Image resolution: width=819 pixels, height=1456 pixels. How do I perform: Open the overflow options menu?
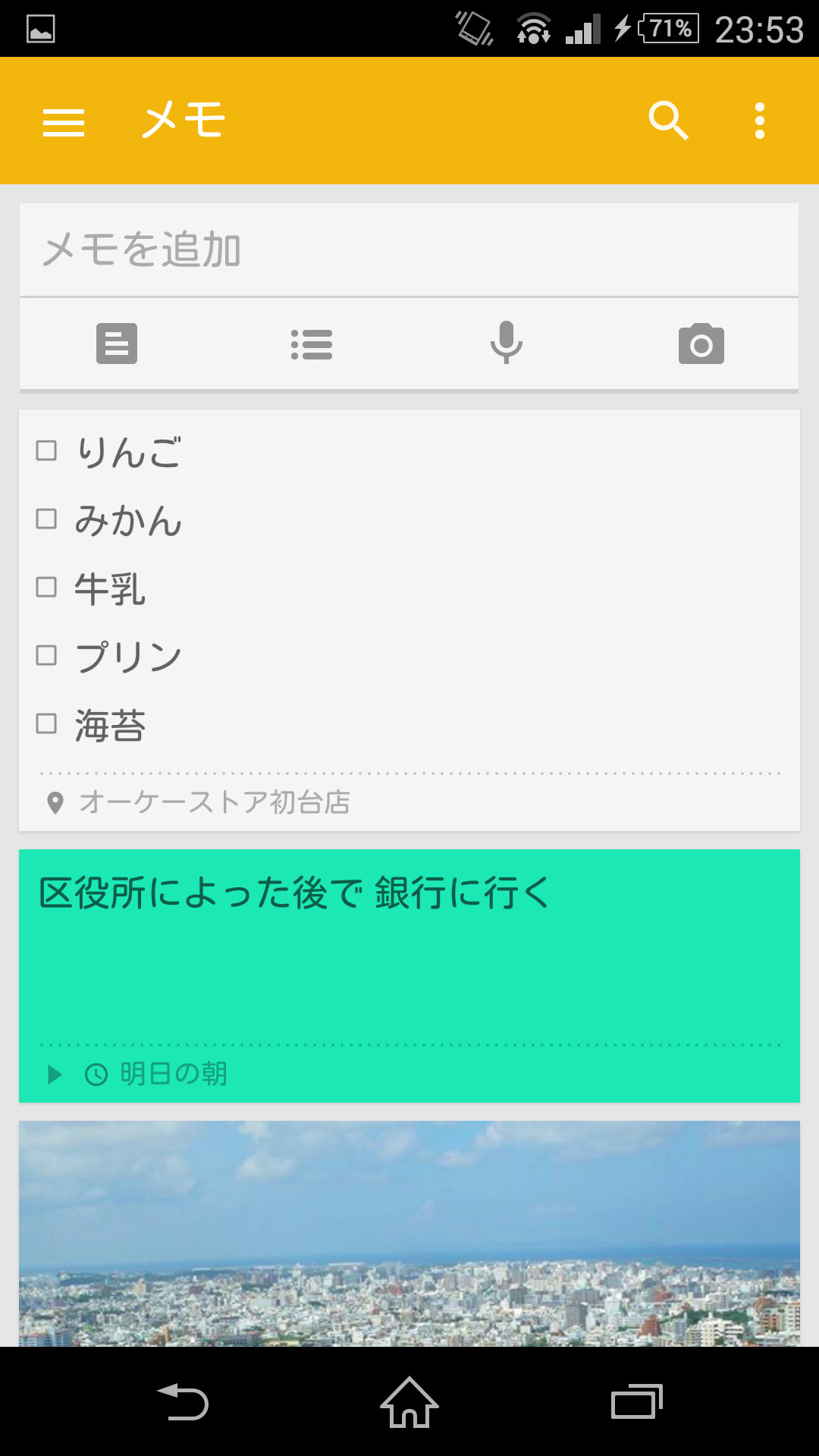[759, 121]
